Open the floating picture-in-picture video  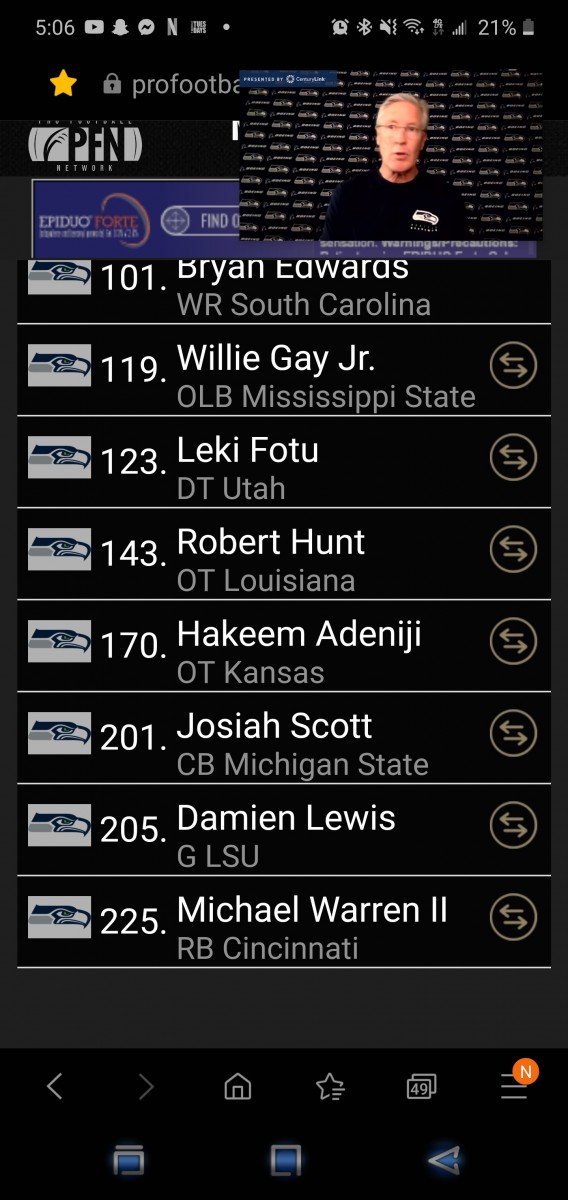click(391, 155)
